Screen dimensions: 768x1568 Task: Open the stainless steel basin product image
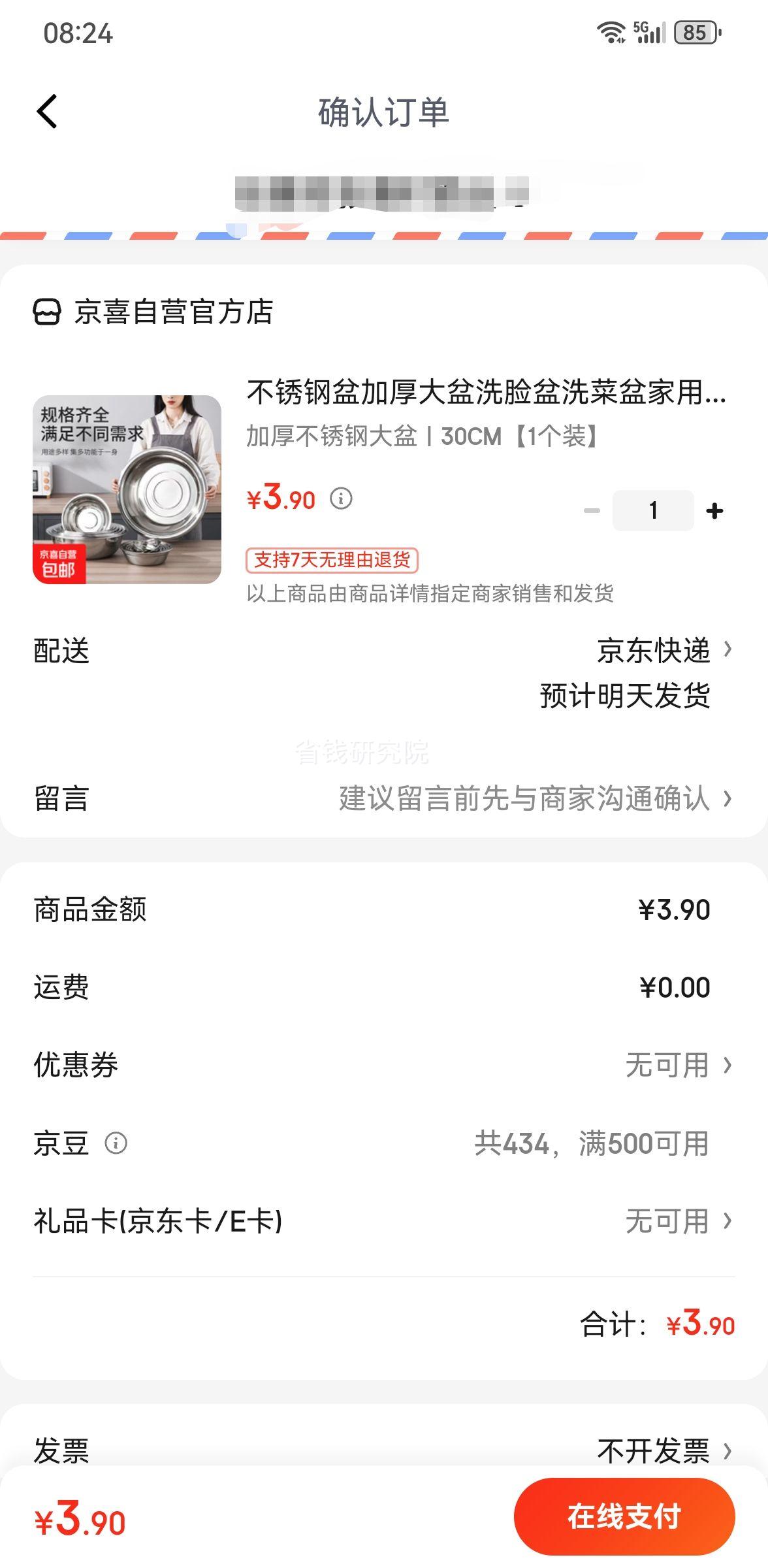click(x=127, y=489)
